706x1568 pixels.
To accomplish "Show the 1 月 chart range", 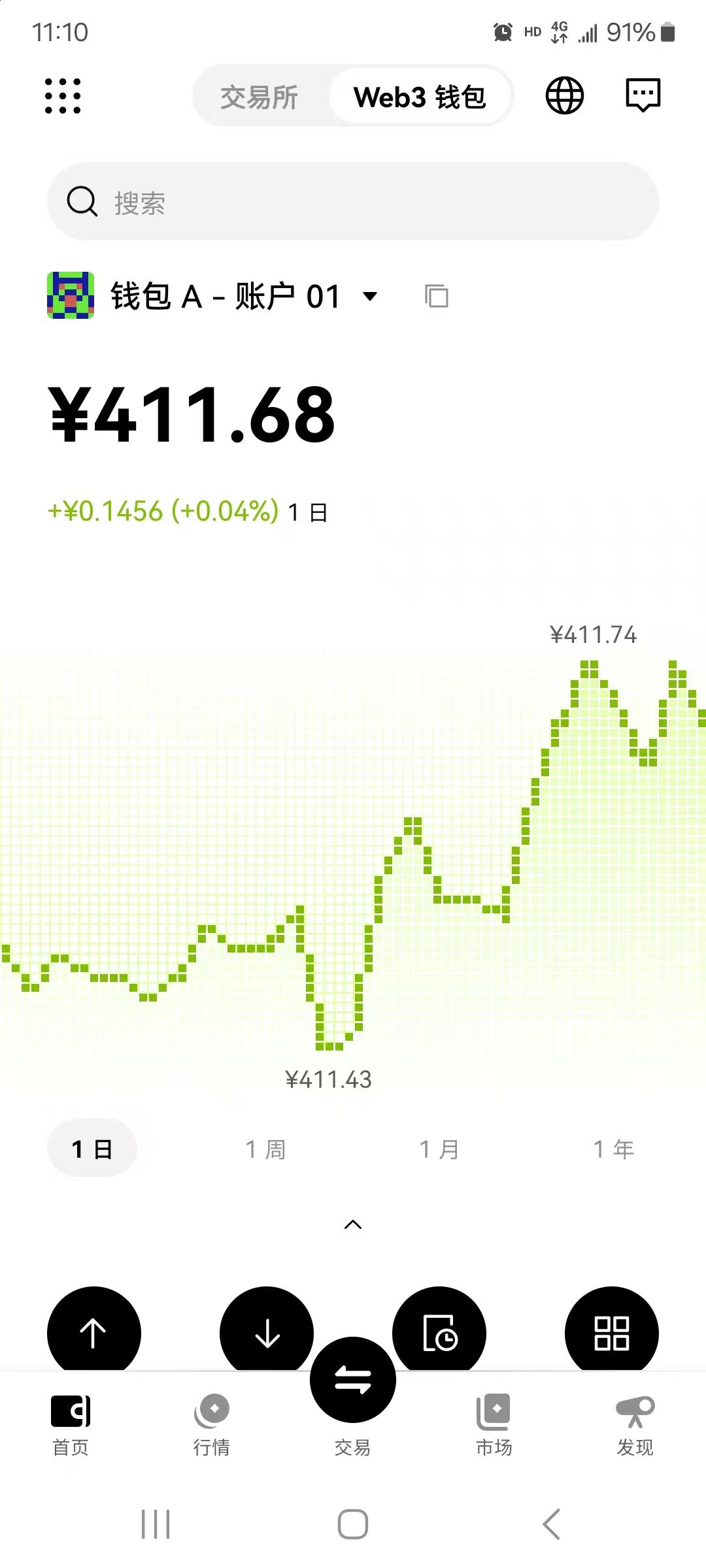I will pyautogui.click(x=439, y=1149).
